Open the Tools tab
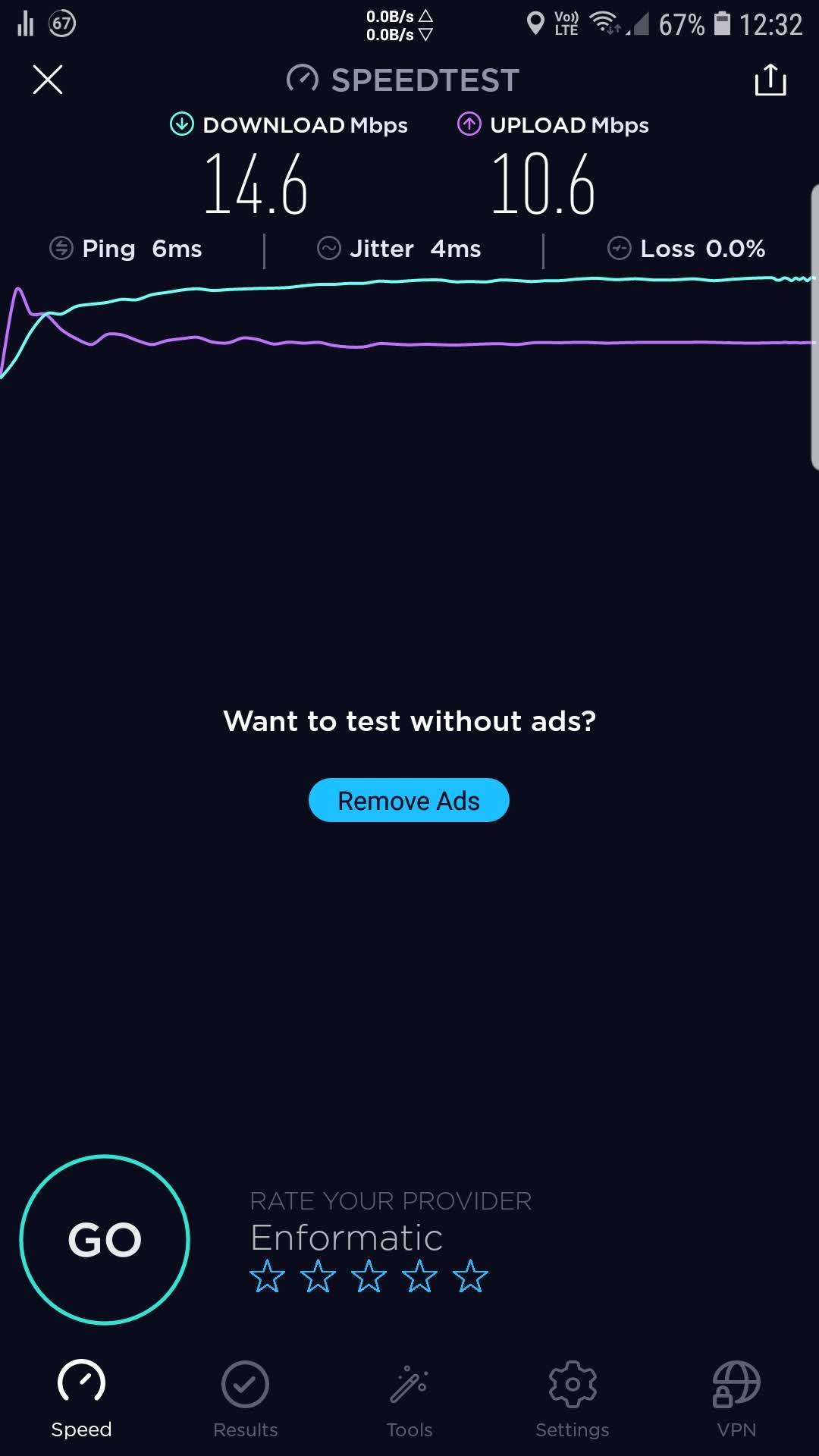Viewport: 819px width, 1456px height. tap(409, 1399)
